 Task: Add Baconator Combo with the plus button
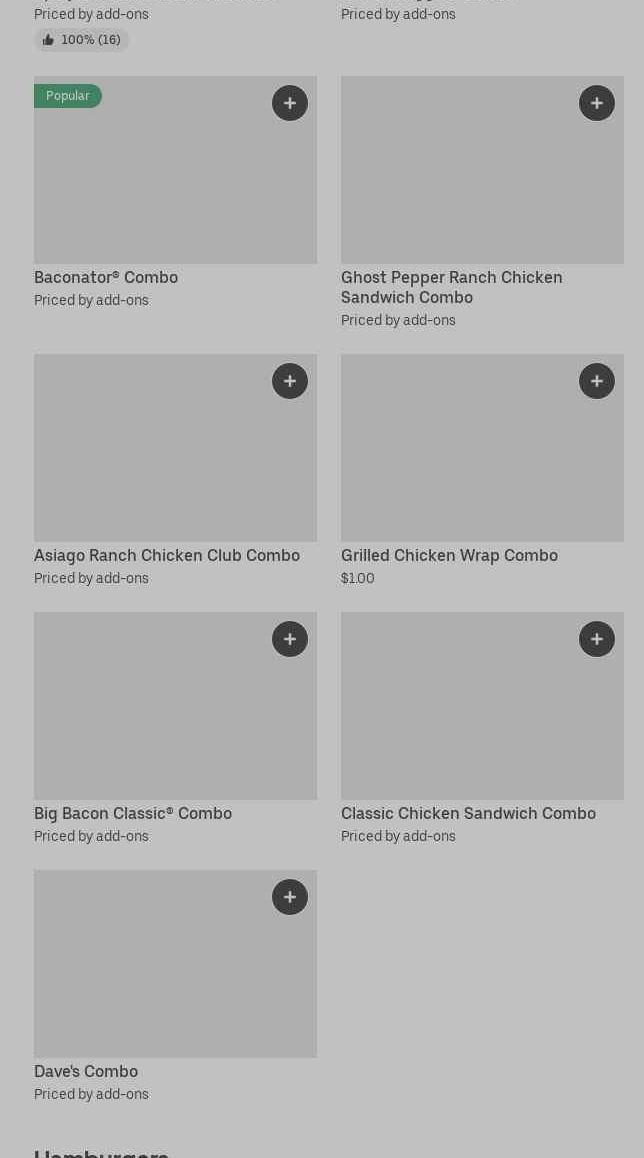pos(290,103)
